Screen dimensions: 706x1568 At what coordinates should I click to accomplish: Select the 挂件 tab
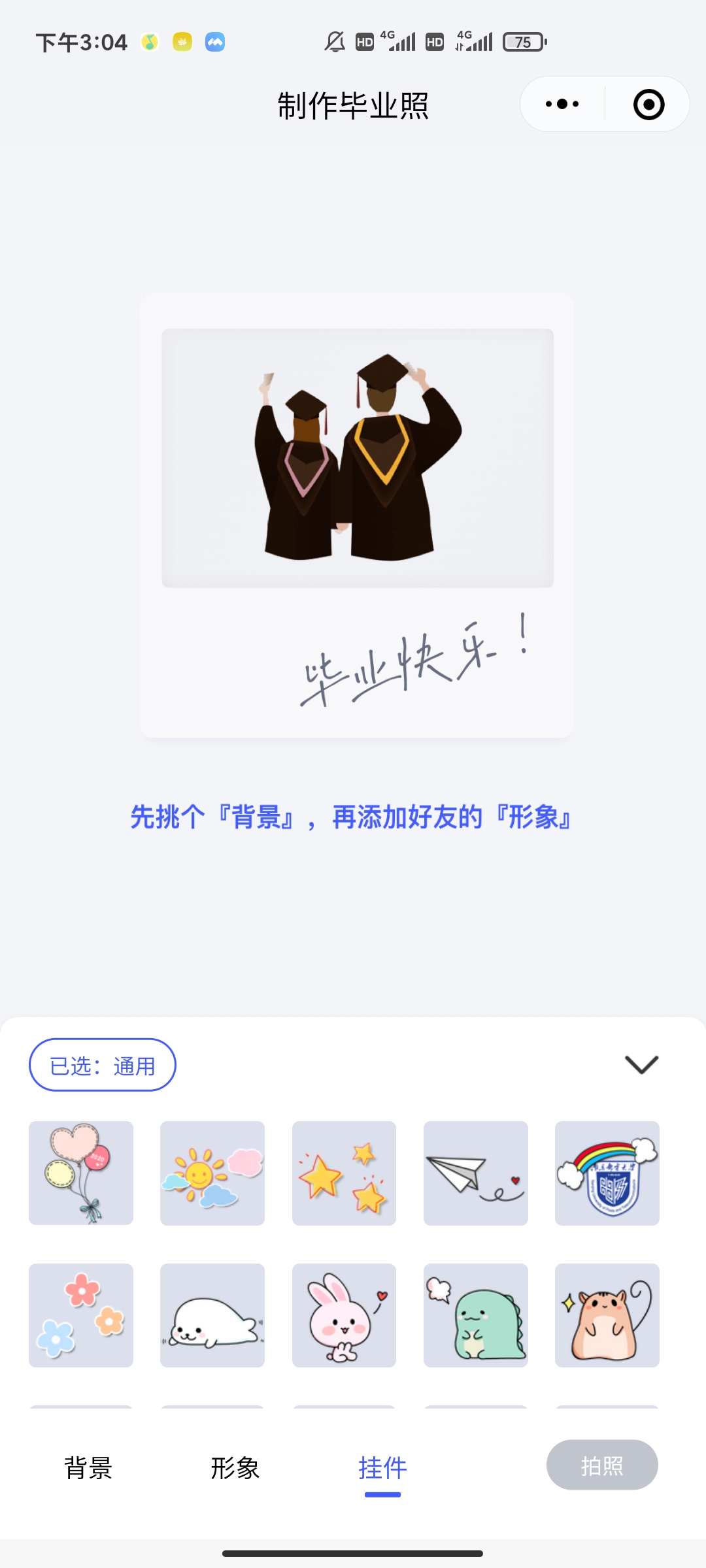click(382, 1468)
